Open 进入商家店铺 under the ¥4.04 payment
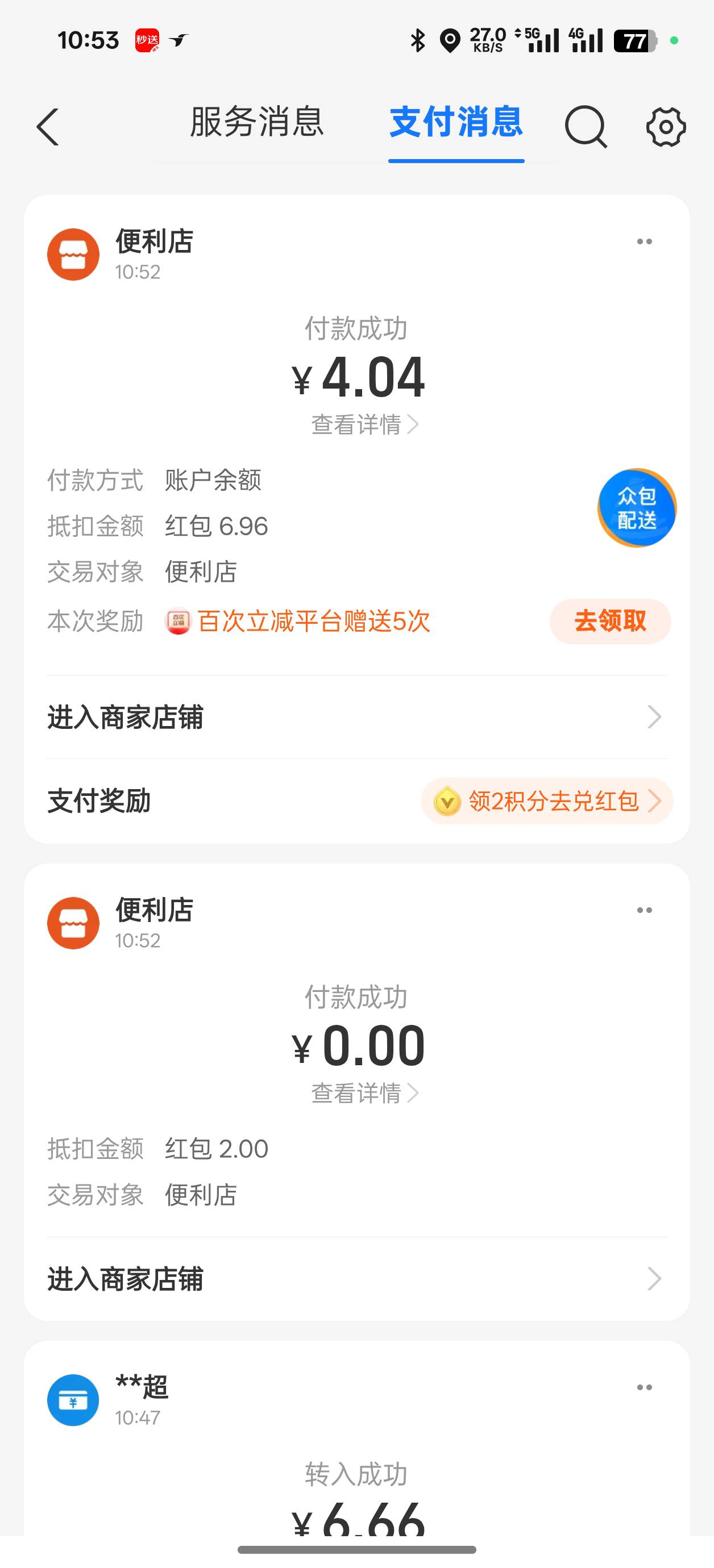This screenshot has width=714, height=1568. [x=357, y=717]
